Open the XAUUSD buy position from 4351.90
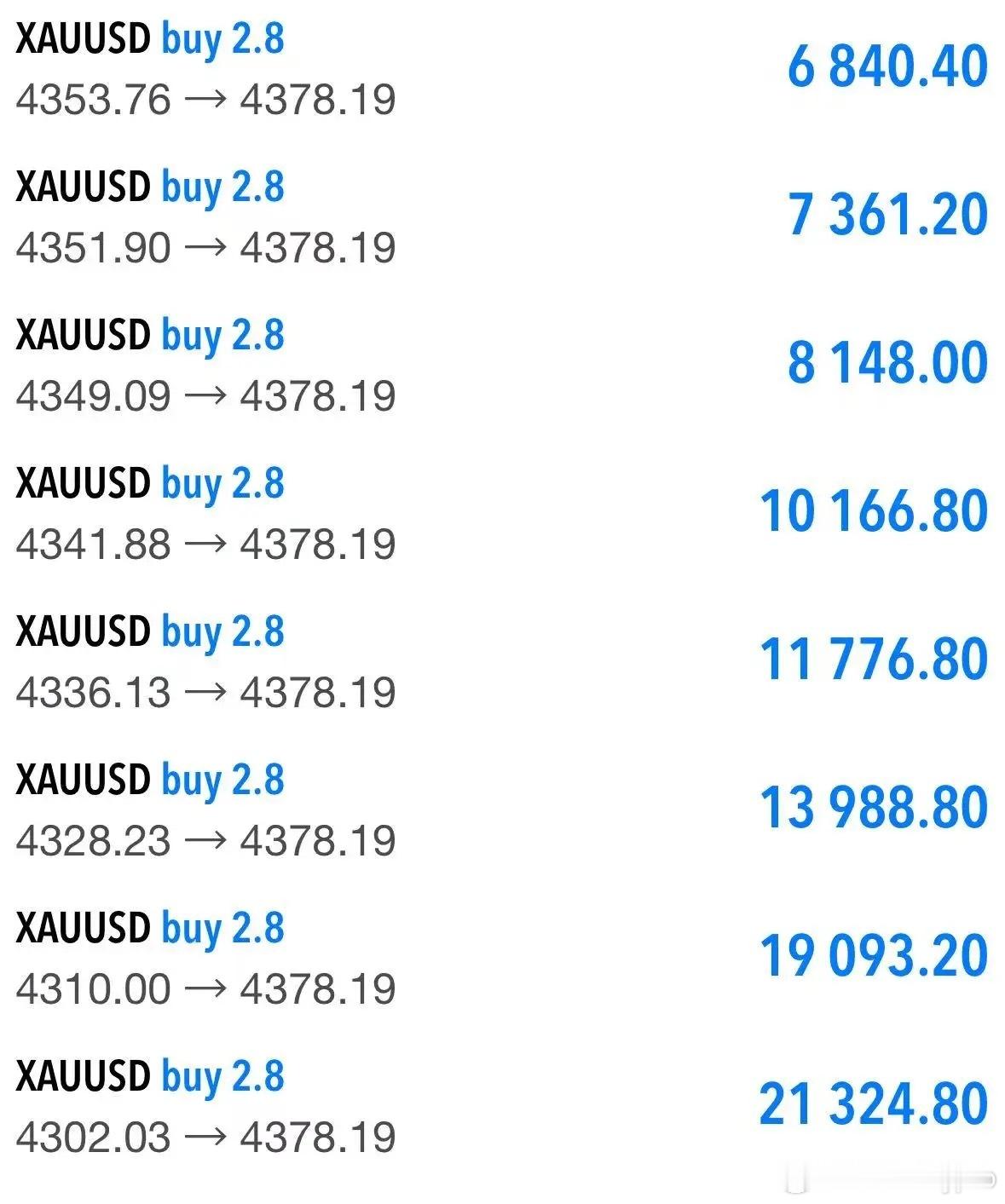Screen dimensions: 1005x1204 tap(502, 216)
